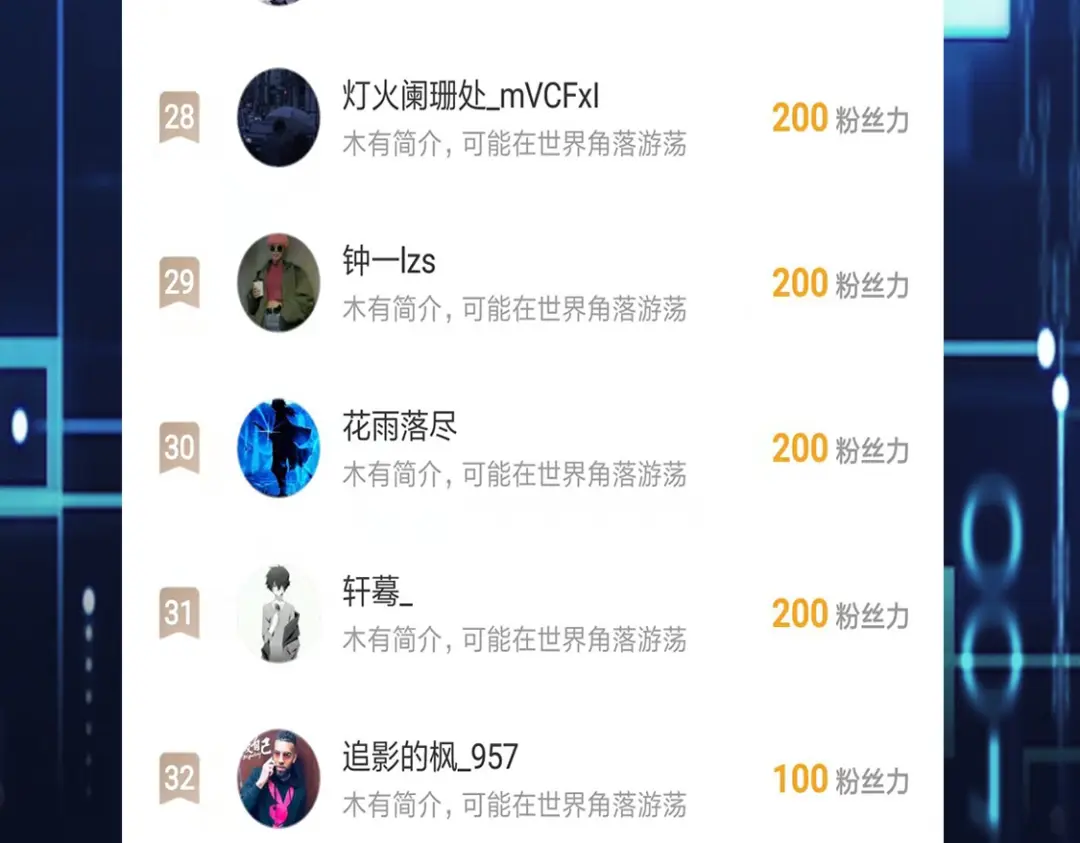The image size is (1080, 843).
Task: Open 轩蓦_ in the ranking list
Action: pos(378,592)
